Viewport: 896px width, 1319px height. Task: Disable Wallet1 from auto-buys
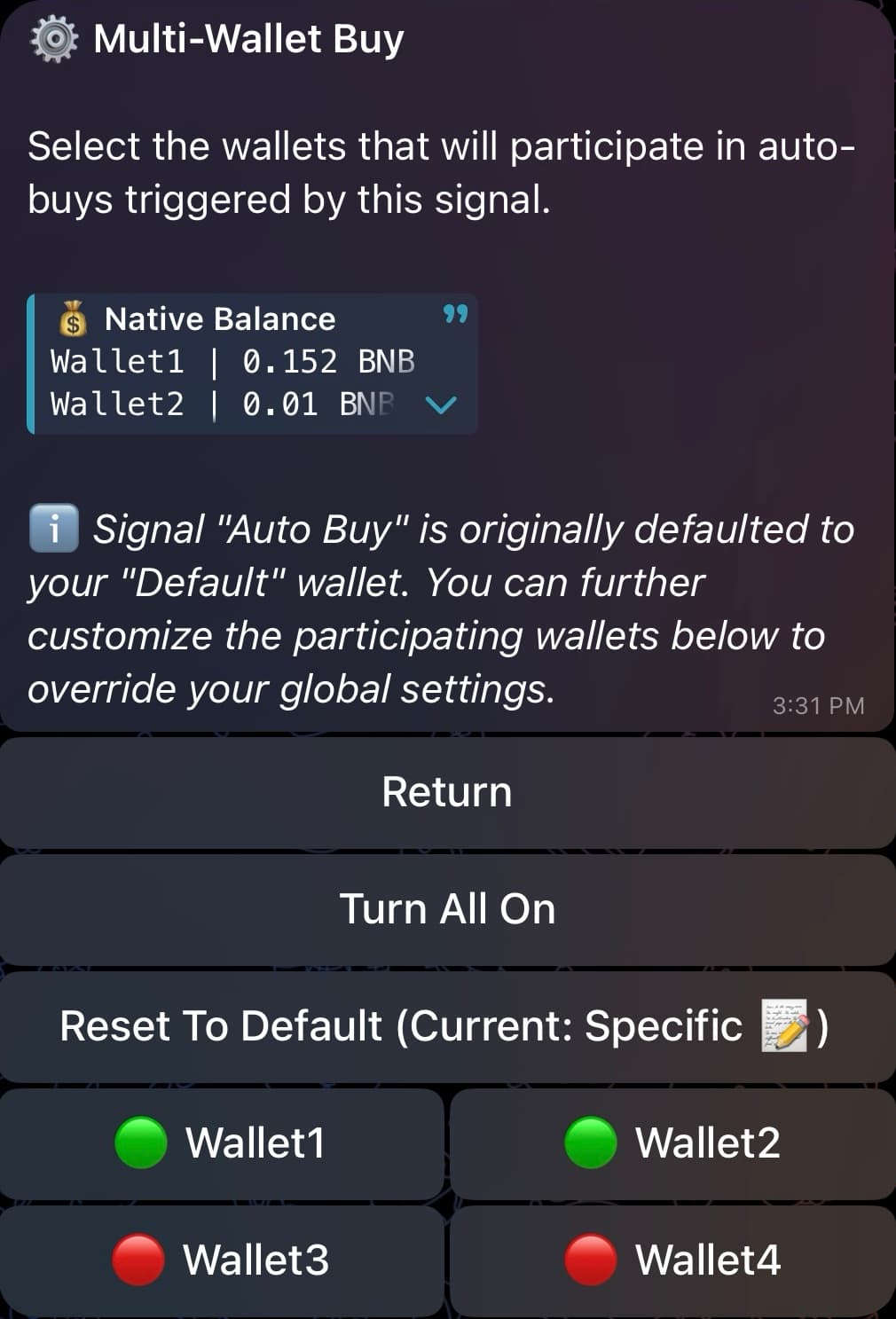tap(222, 1142)
